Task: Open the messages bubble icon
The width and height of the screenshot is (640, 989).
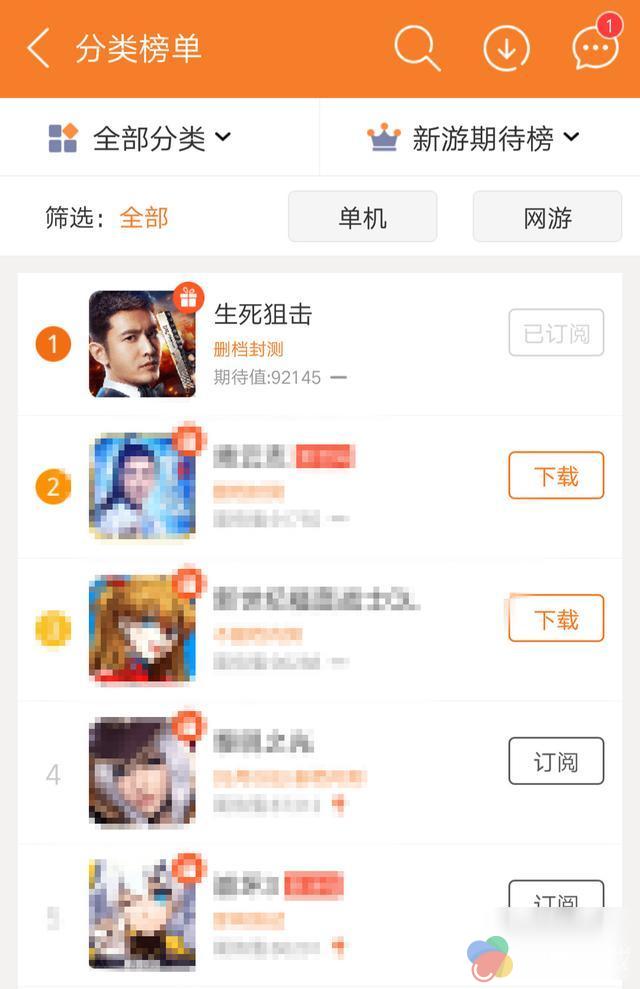Action: pyautogui.click(x=596, y=48)
